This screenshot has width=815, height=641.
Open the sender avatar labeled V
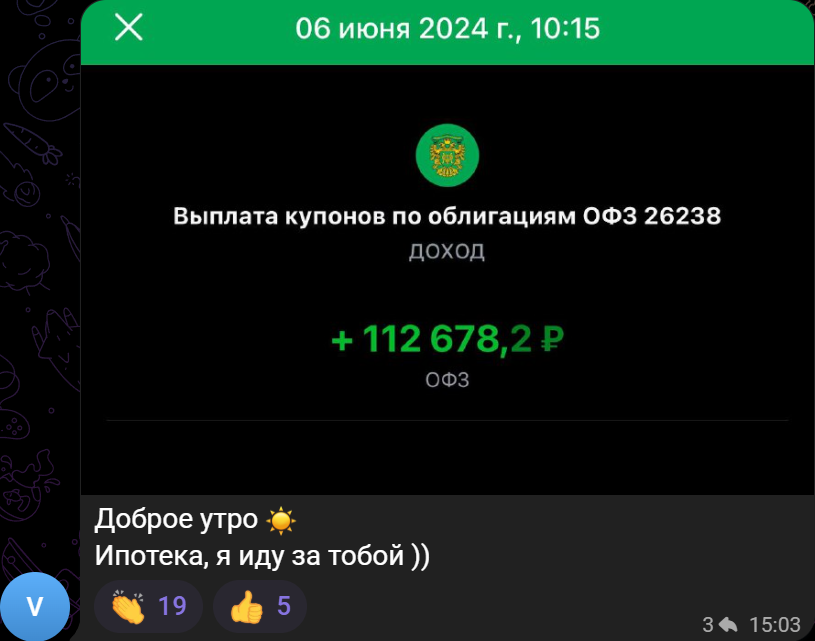pyautogui.click(x=35, y=606)
